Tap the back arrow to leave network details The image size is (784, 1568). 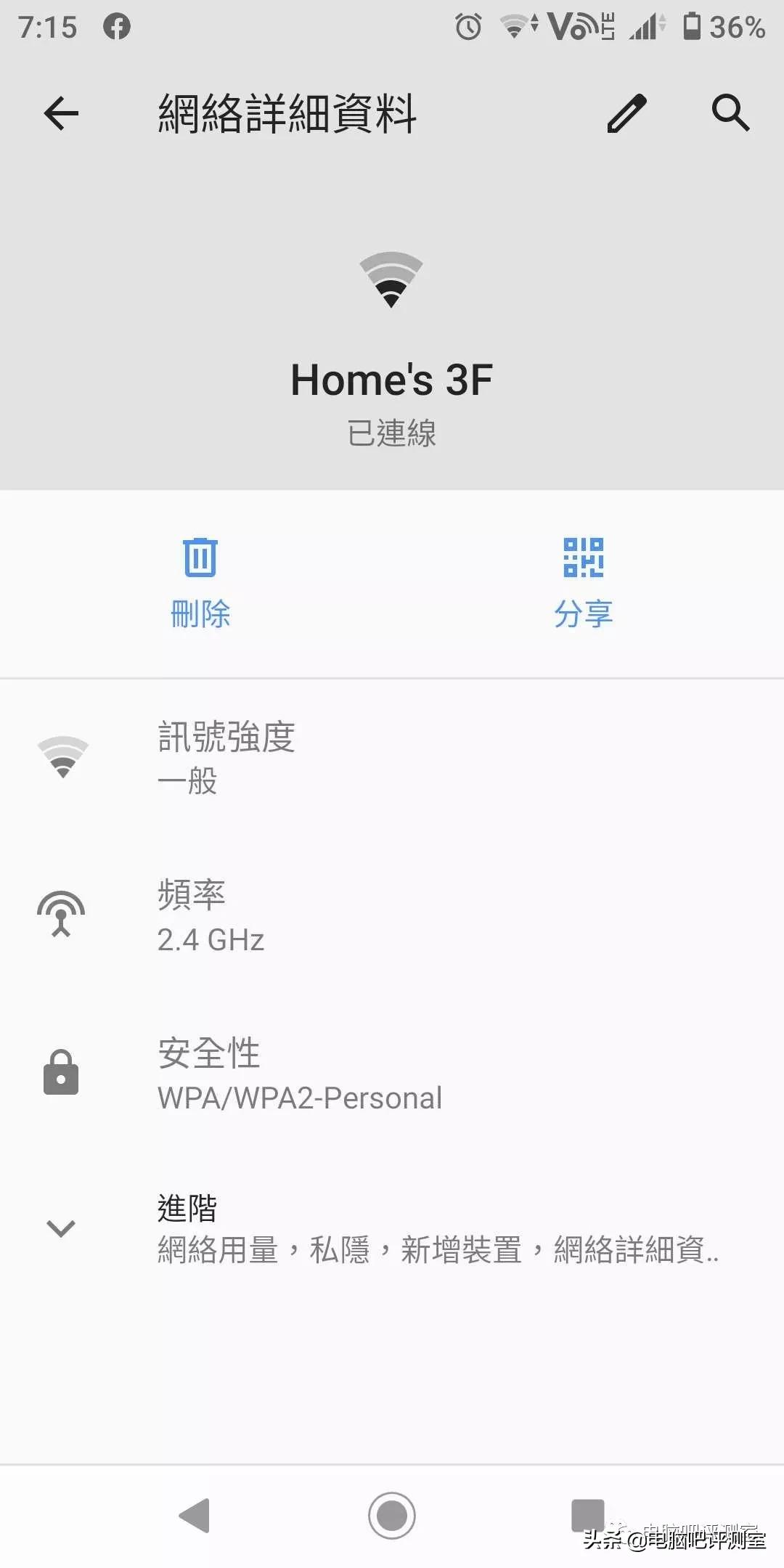[x=61, y=113]
